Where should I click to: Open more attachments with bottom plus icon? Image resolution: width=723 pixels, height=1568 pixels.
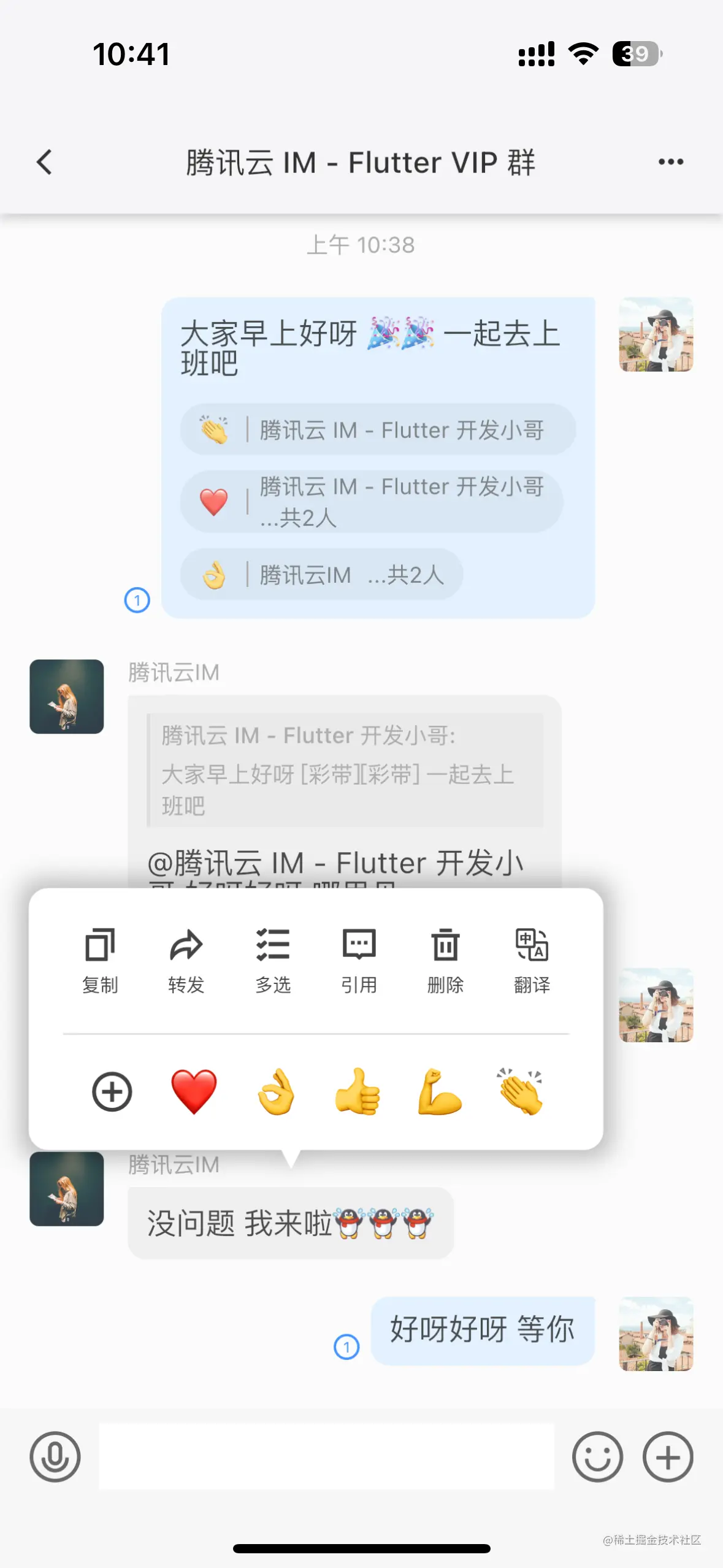coord(668,1456)
